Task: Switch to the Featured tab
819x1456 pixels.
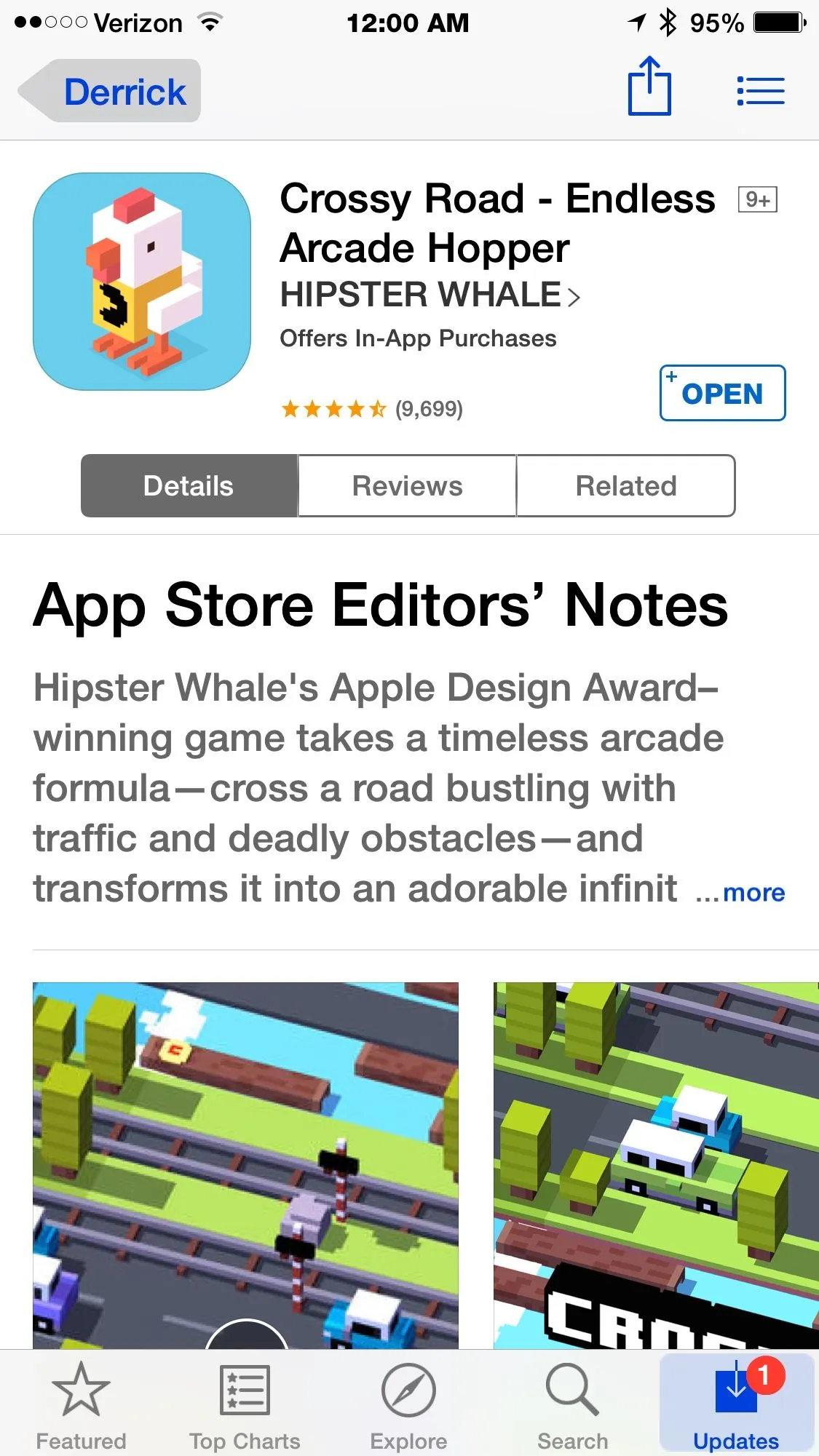Action: 81,1406
